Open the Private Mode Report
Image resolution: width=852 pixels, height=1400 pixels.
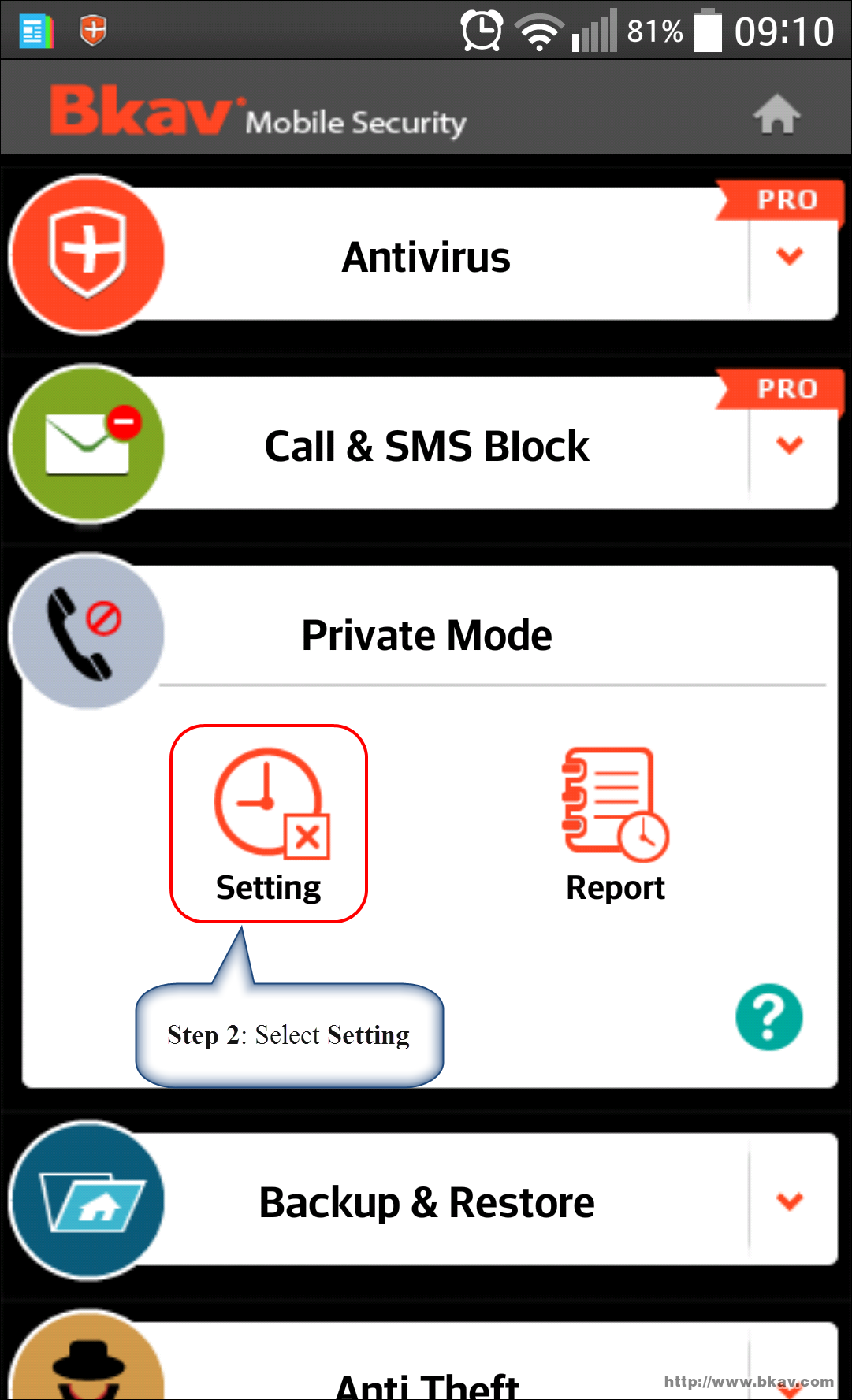tap(616, 825)
